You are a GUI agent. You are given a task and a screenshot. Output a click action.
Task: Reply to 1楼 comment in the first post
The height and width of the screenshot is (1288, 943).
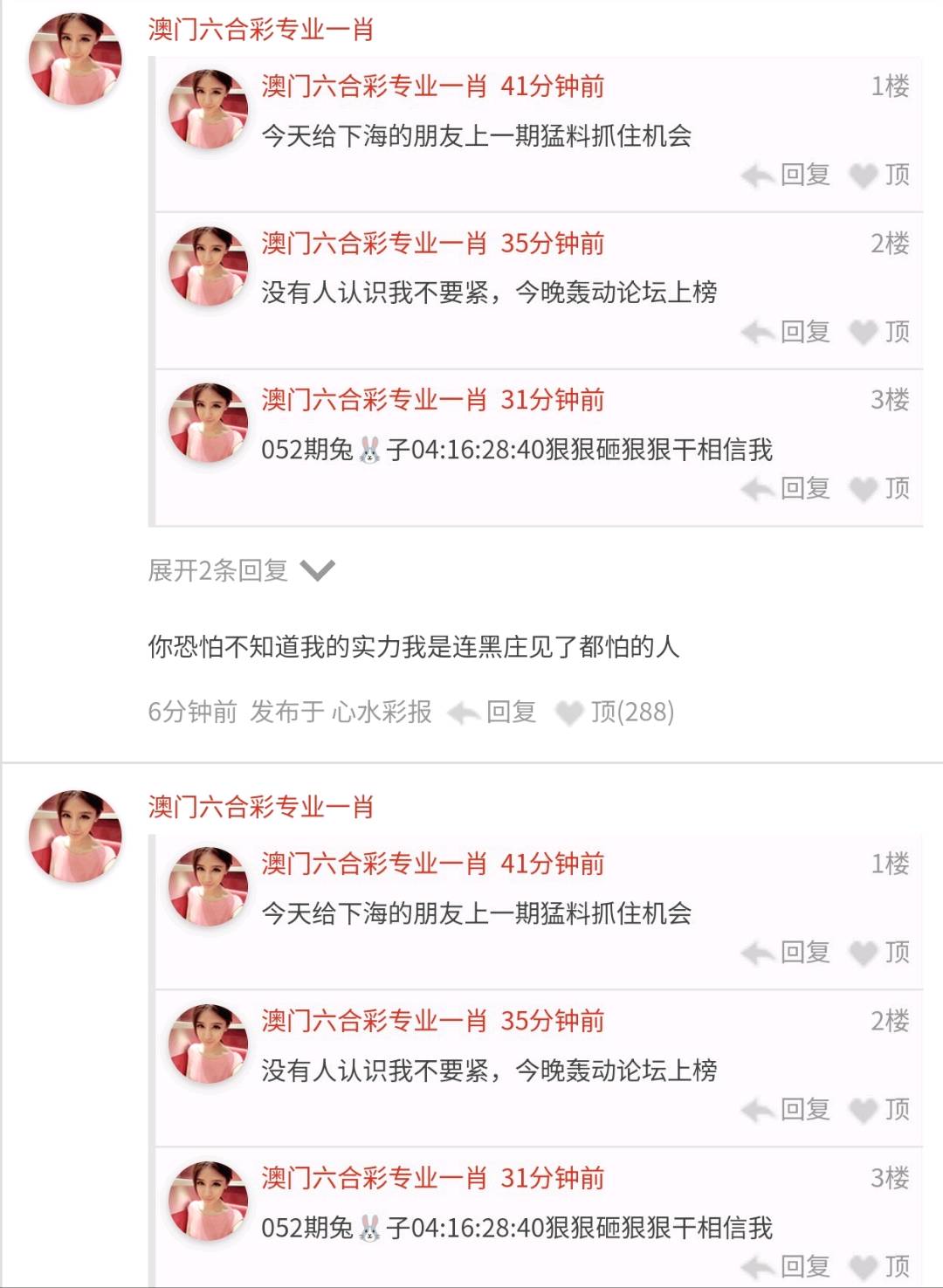pos(786,175)
